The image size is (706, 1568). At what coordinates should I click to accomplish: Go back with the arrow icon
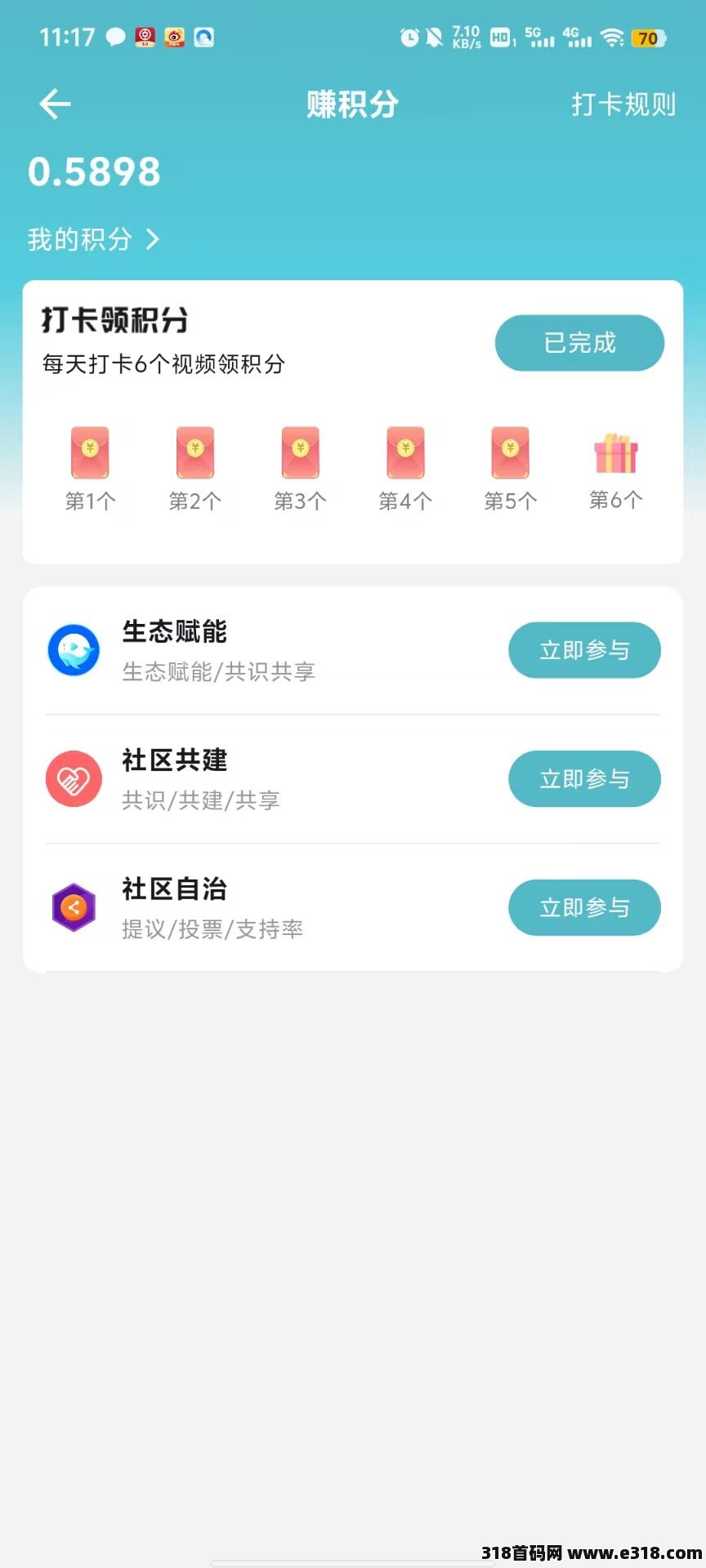(55, 104)
